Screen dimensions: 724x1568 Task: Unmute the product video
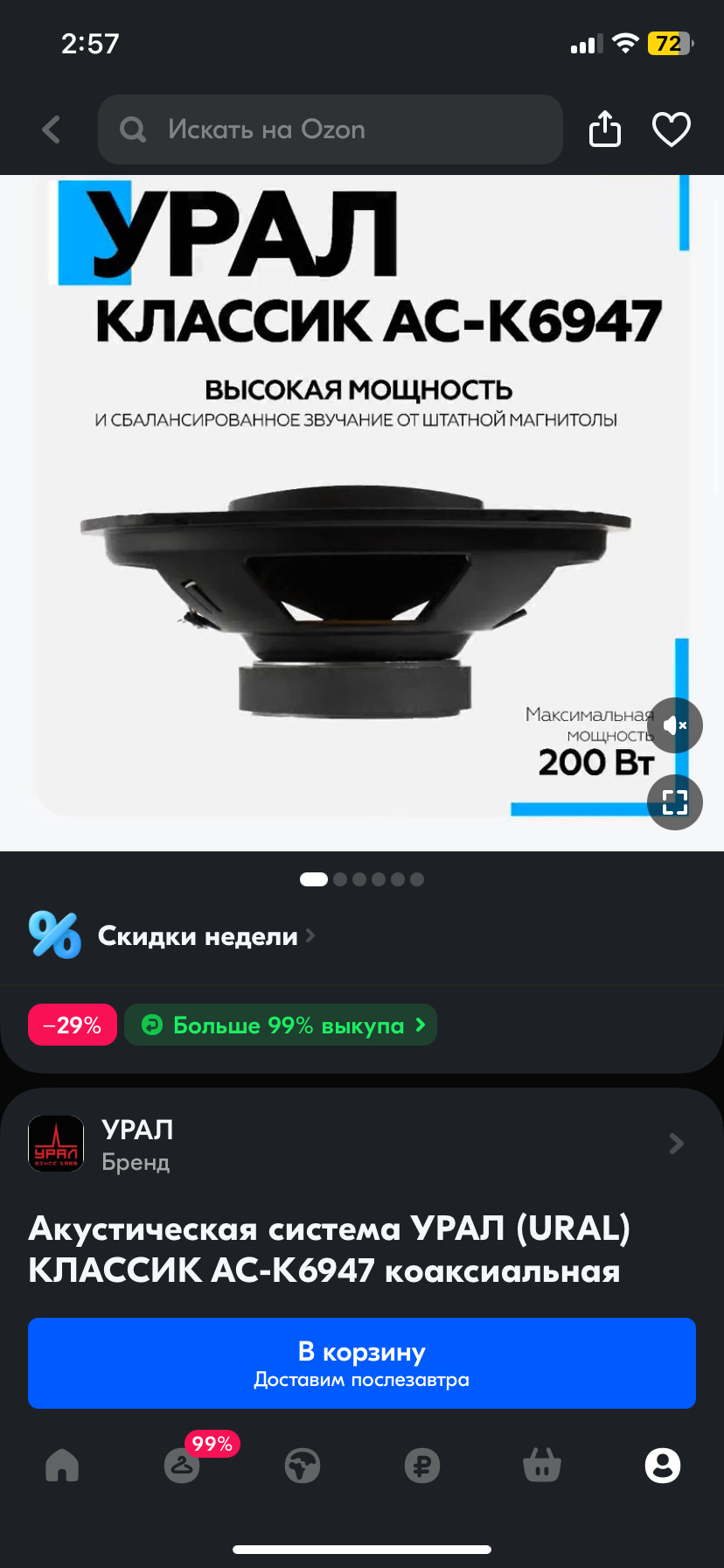point(675,725)
